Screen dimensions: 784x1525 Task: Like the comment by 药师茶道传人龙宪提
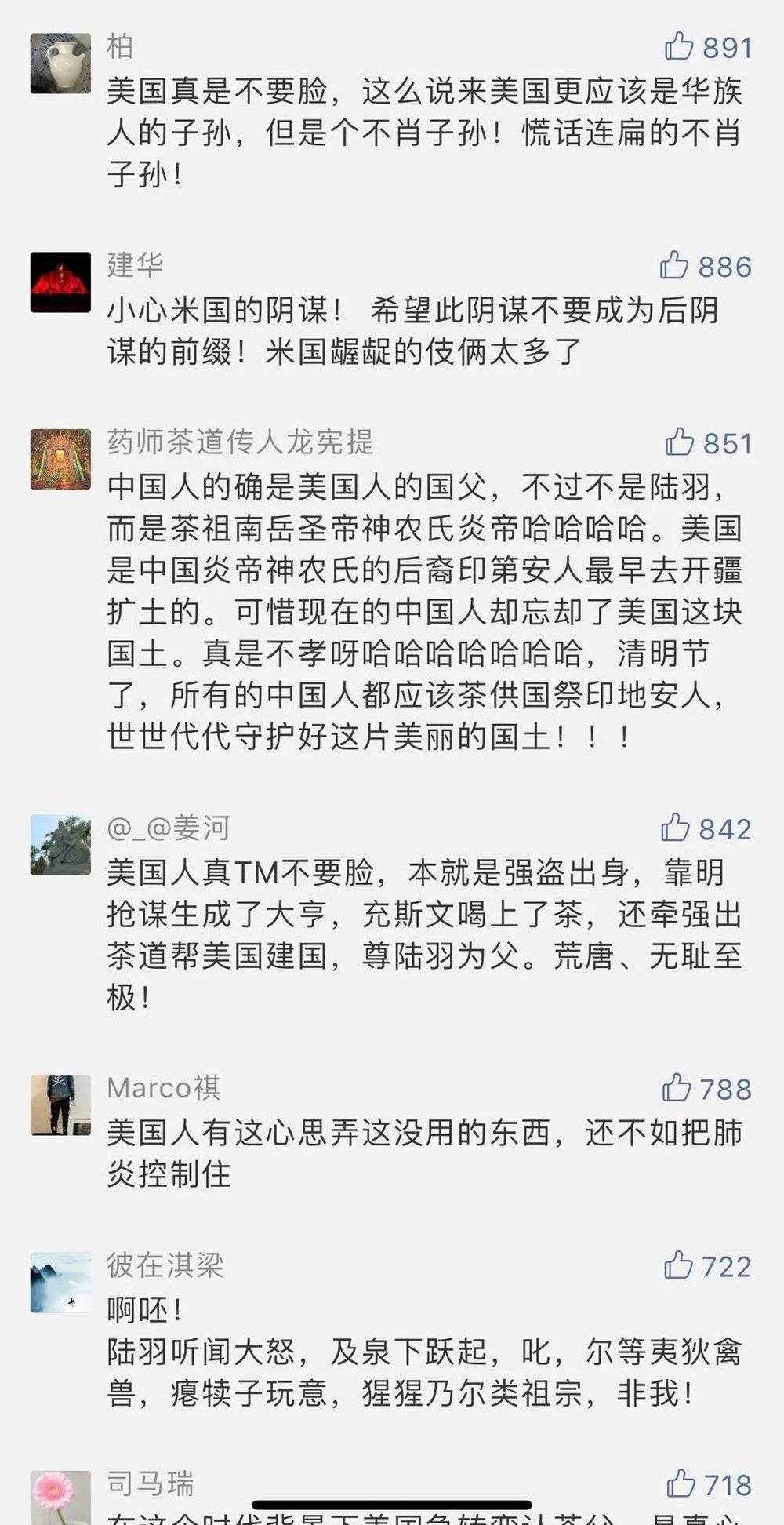(679, 442)
